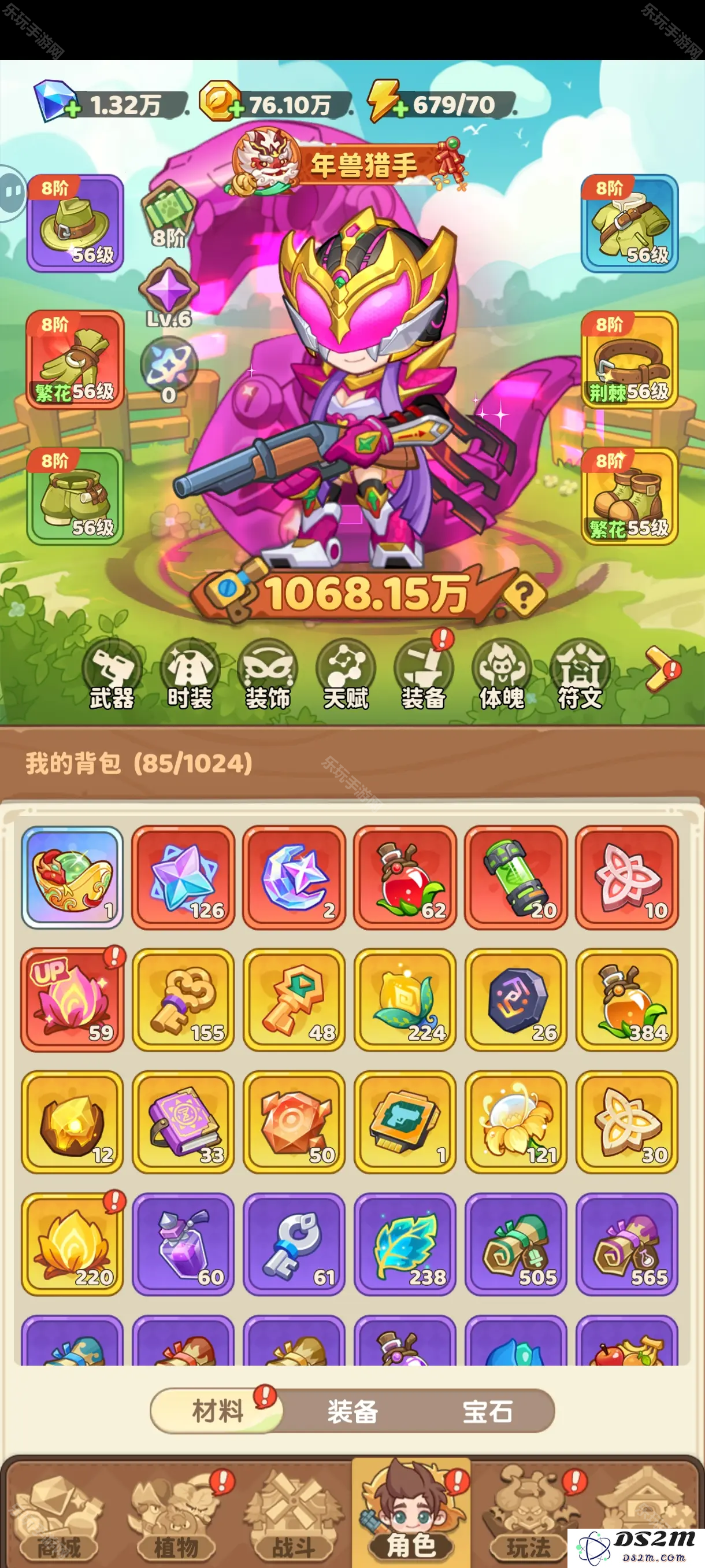
Task: Open the 体魄 physique menu
Action: pos(501,674)
